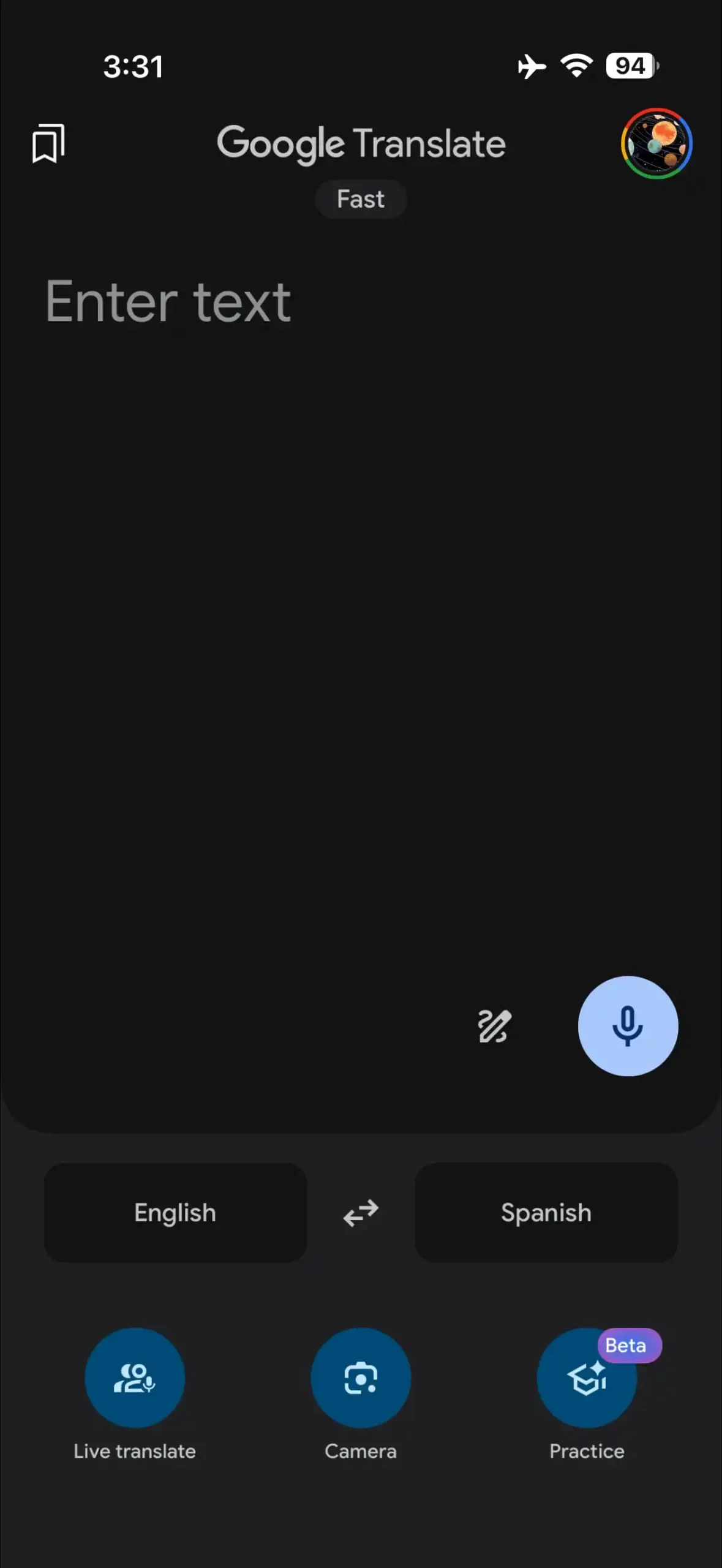Image resolution: width=722 pixels, height=1568 pixels.
Task: Tap the microphone to start voice input
Action: coord(627,1027)
